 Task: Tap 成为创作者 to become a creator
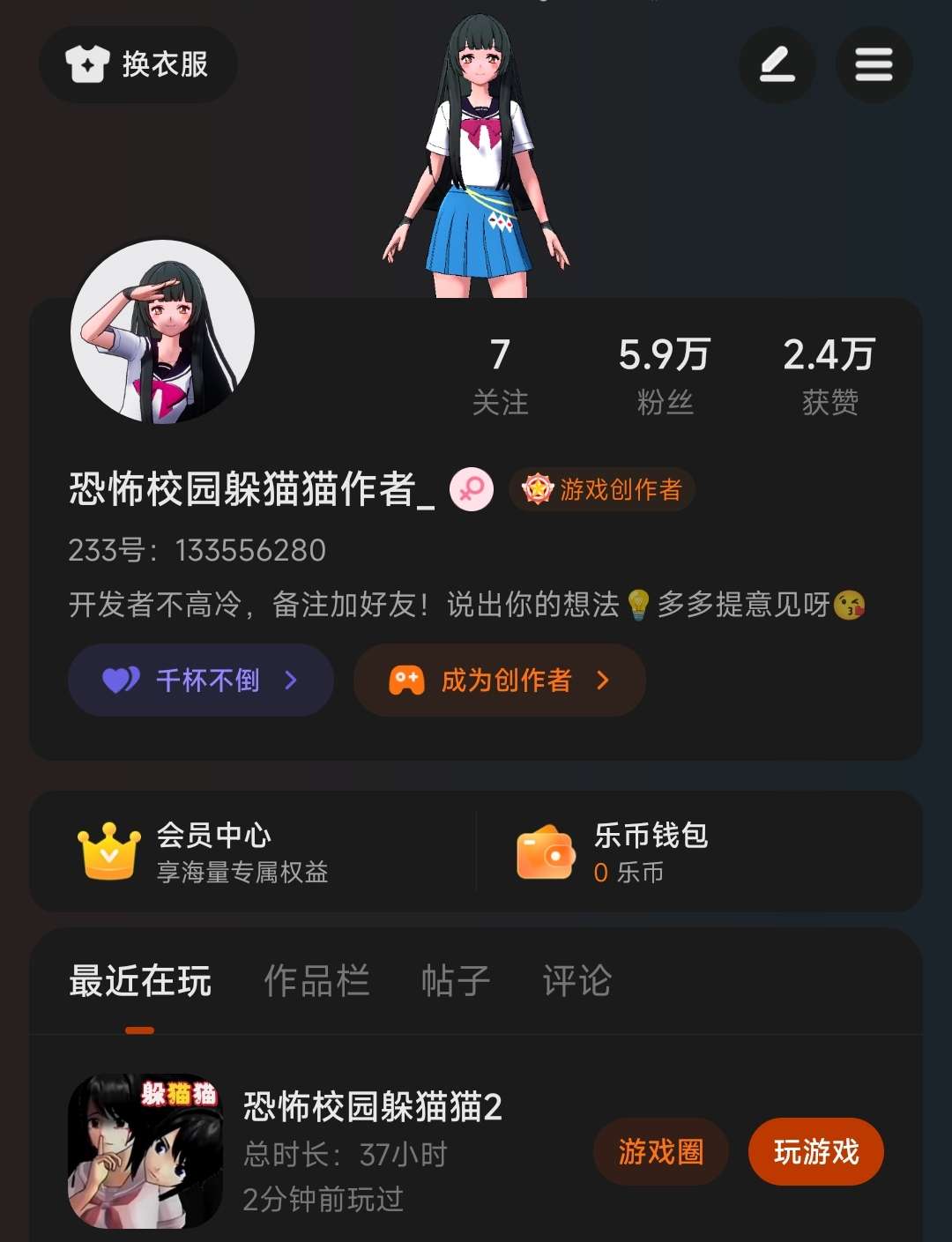500,680
